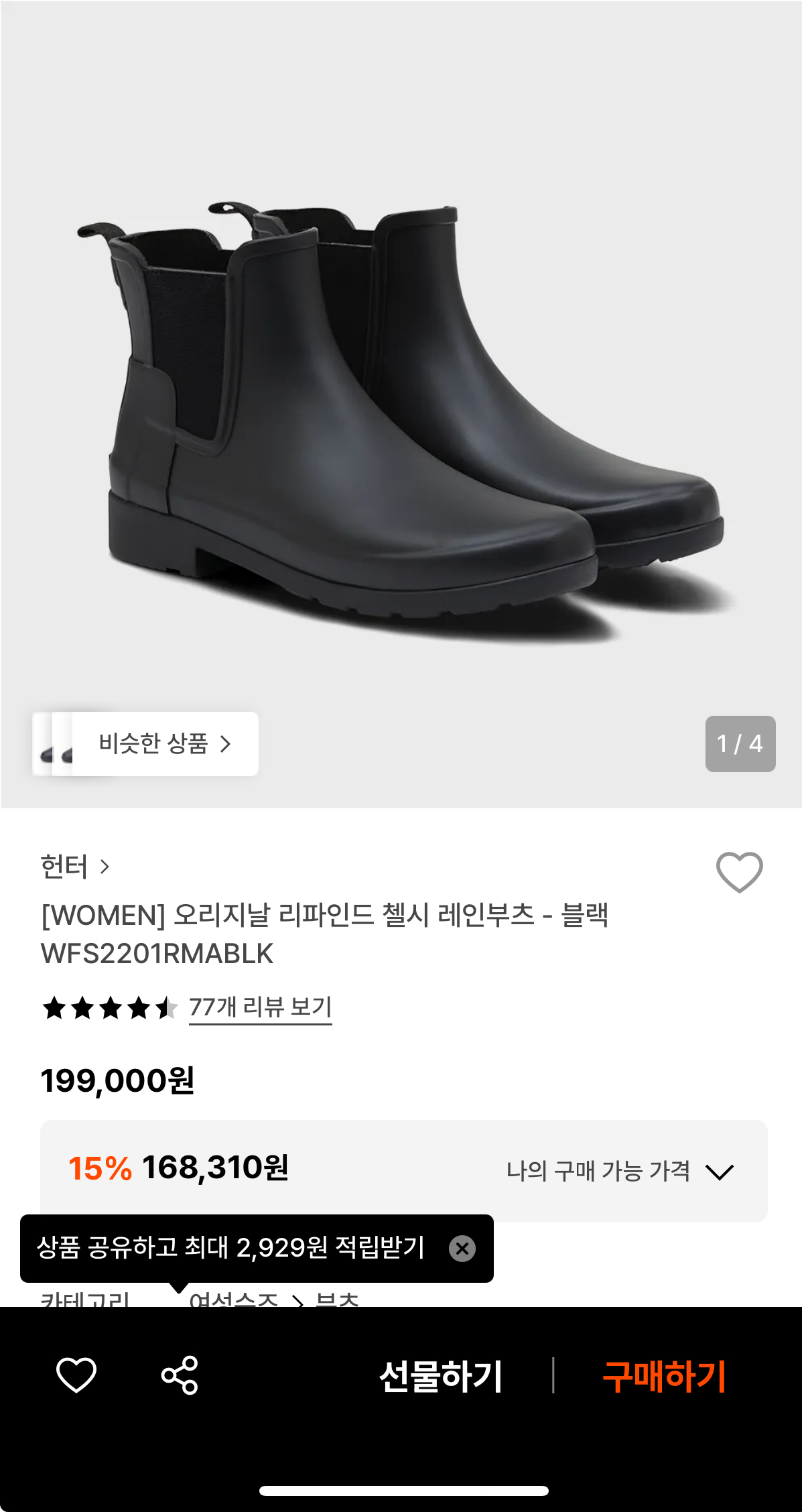Image resolution: width=802 pixels, height=1512 pixels.
Task: Share this product
Action: (x=180, y=1375)
